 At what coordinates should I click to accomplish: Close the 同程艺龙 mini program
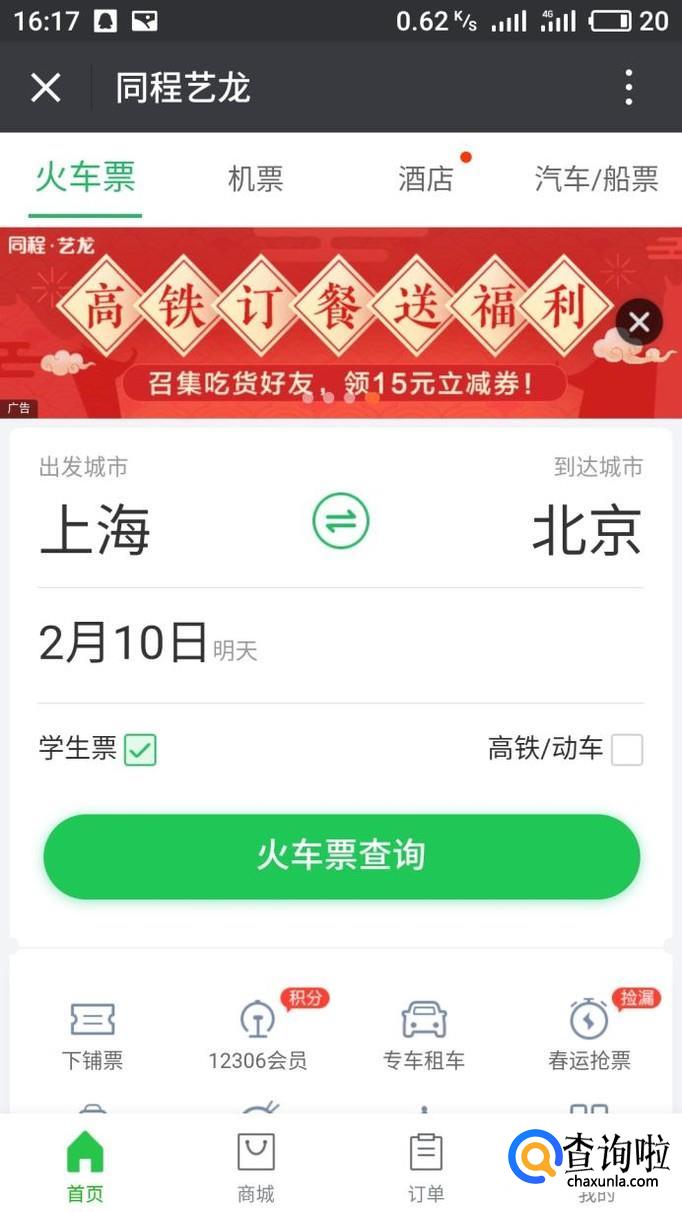pyautogui.click(x=46, y=88)
